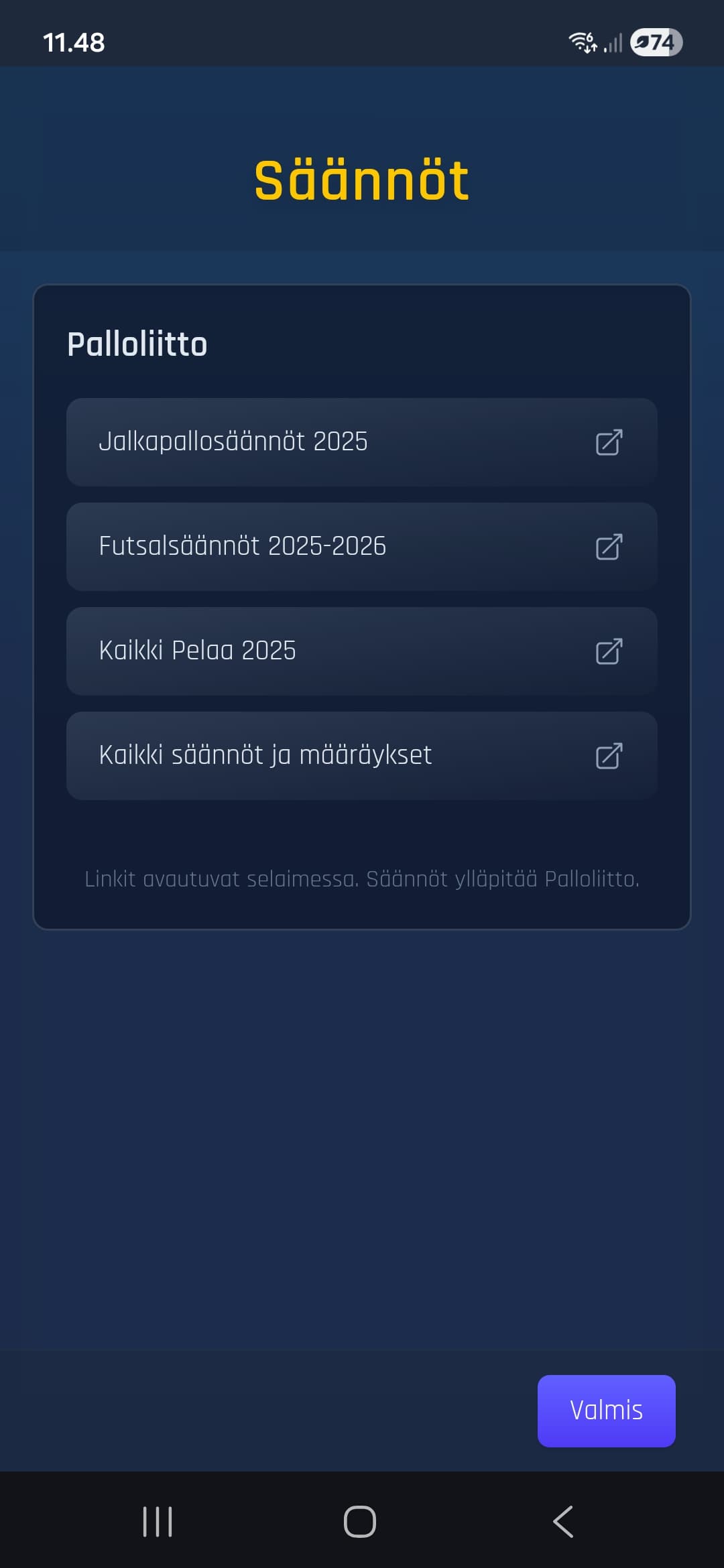This screenshot has width=724, height=1568.
Task: Click the external link icon beside Futsalsäännöt 2025-2026
Action: click(609, 547)
